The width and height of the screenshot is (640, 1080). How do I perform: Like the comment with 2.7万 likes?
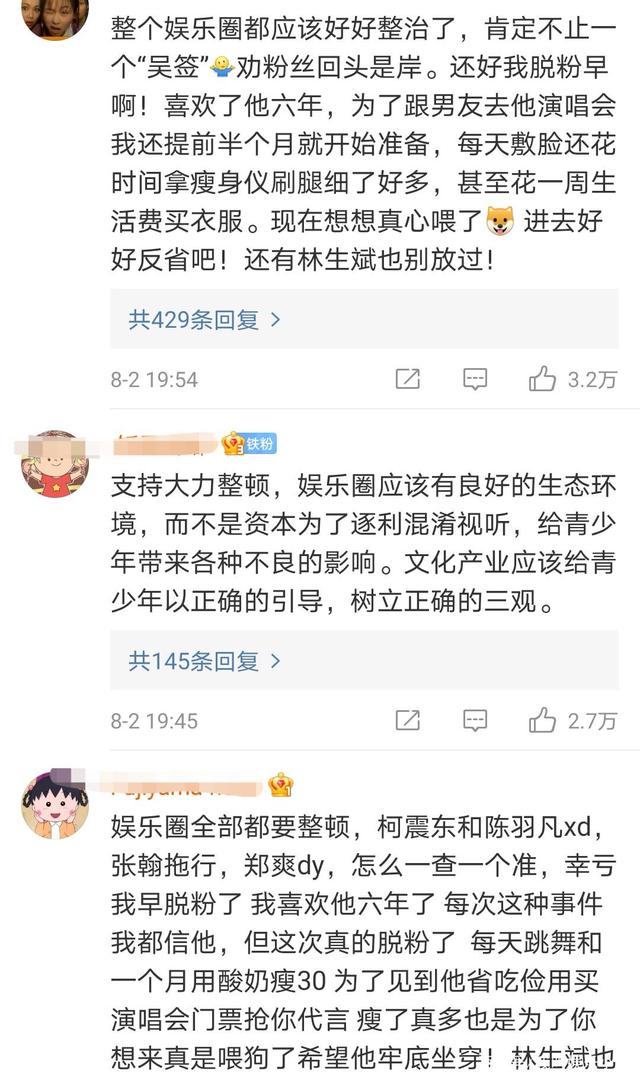point(543,720)
